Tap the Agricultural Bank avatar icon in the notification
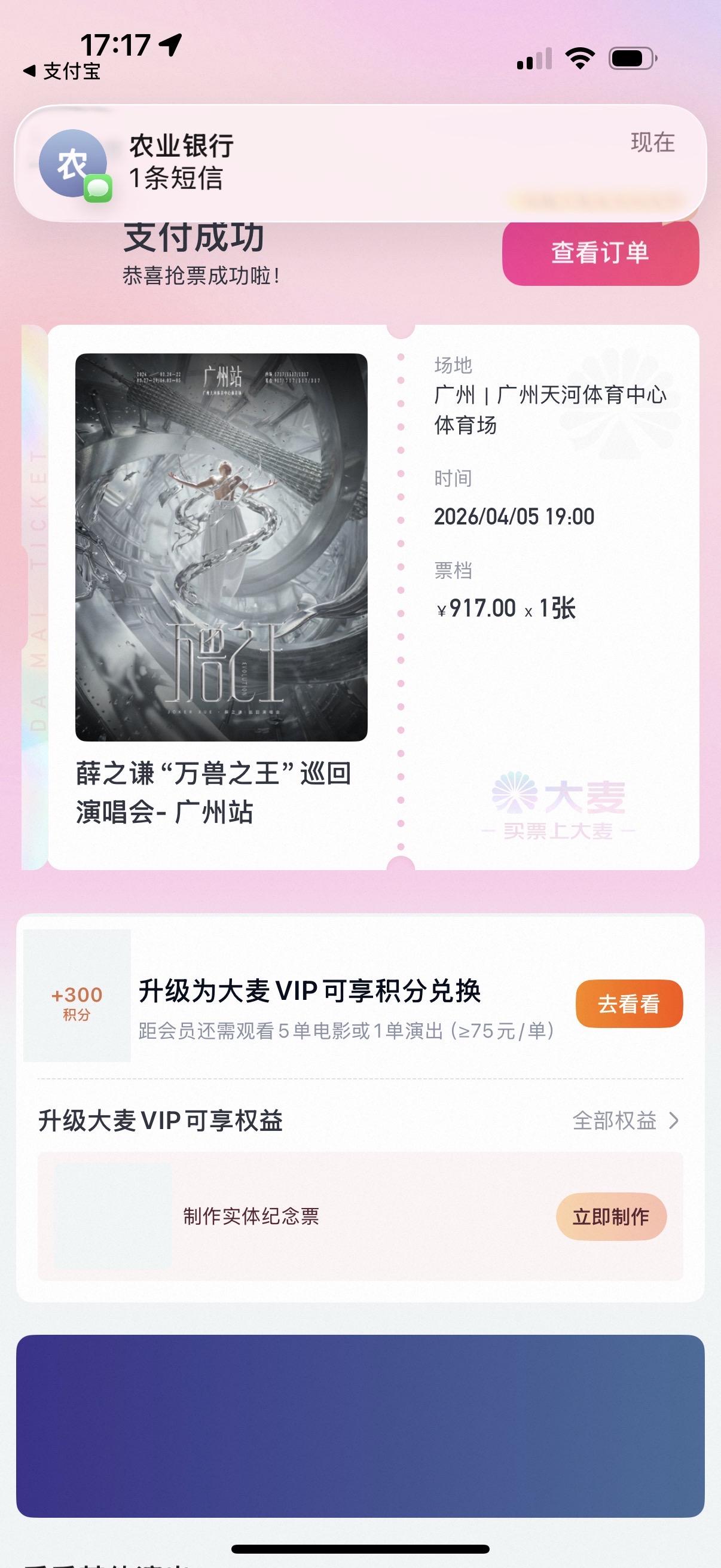 72,161
